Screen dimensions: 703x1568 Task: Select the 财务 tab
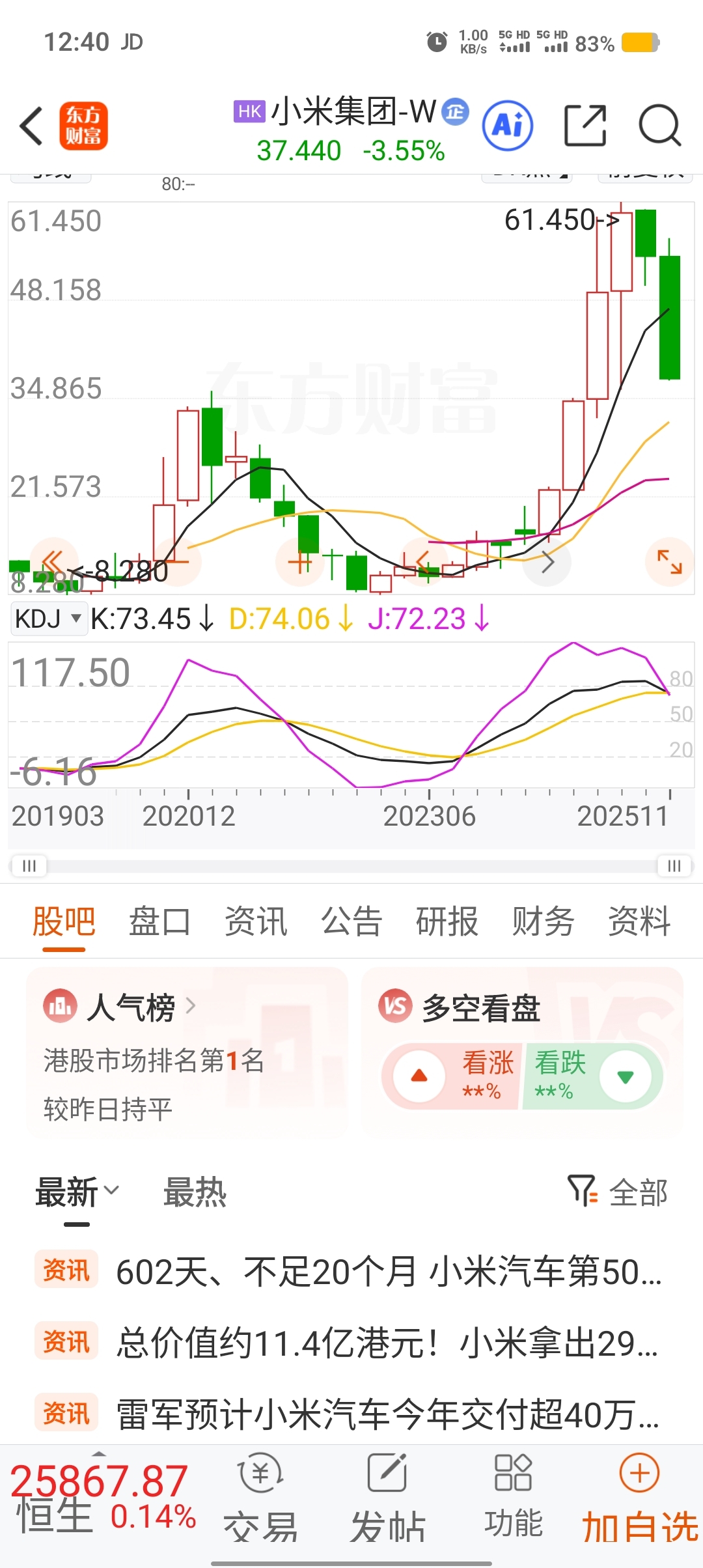pos(543,921)
